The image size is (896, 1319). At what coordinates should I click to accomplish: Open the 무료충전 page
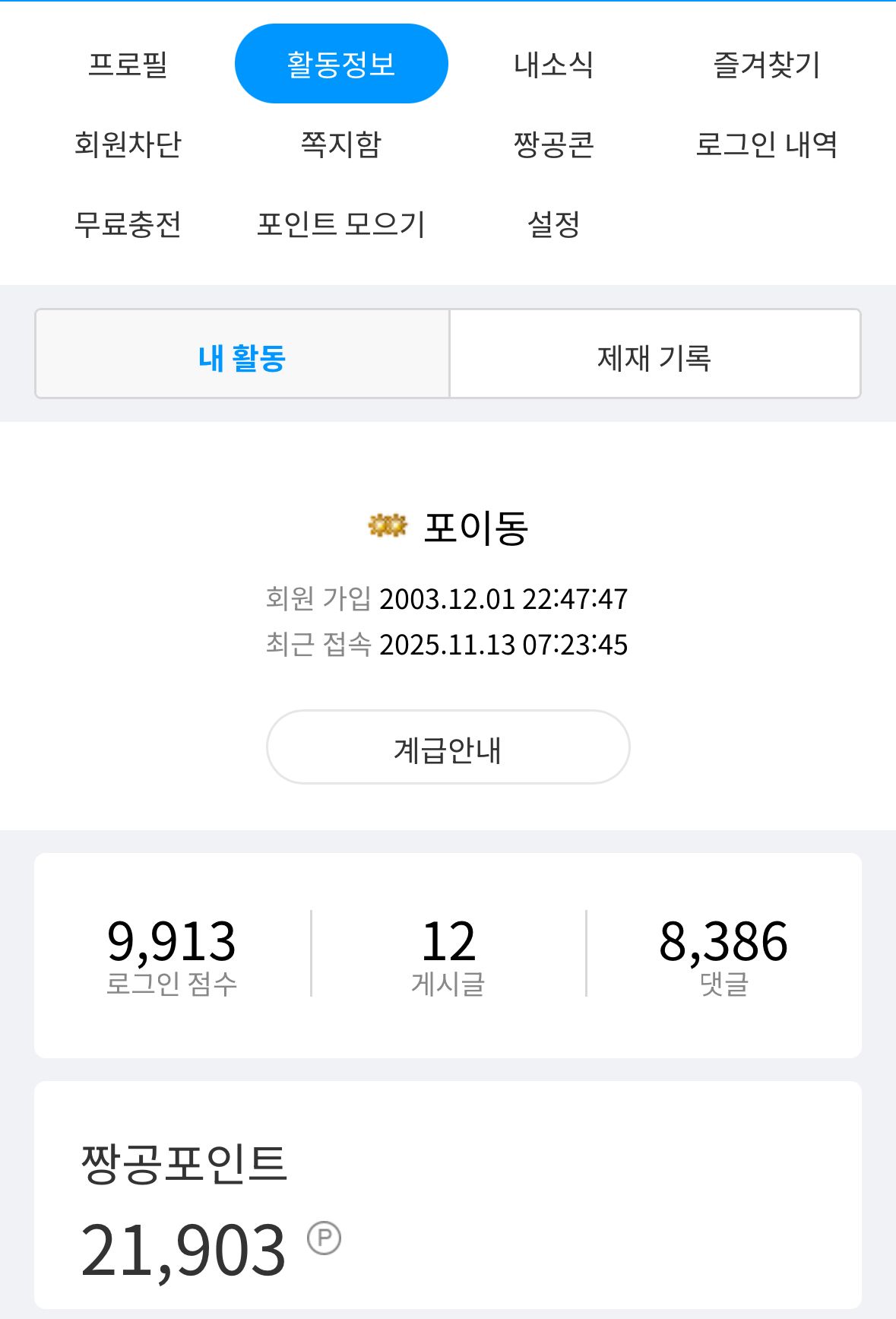click(x=128, y=224)
